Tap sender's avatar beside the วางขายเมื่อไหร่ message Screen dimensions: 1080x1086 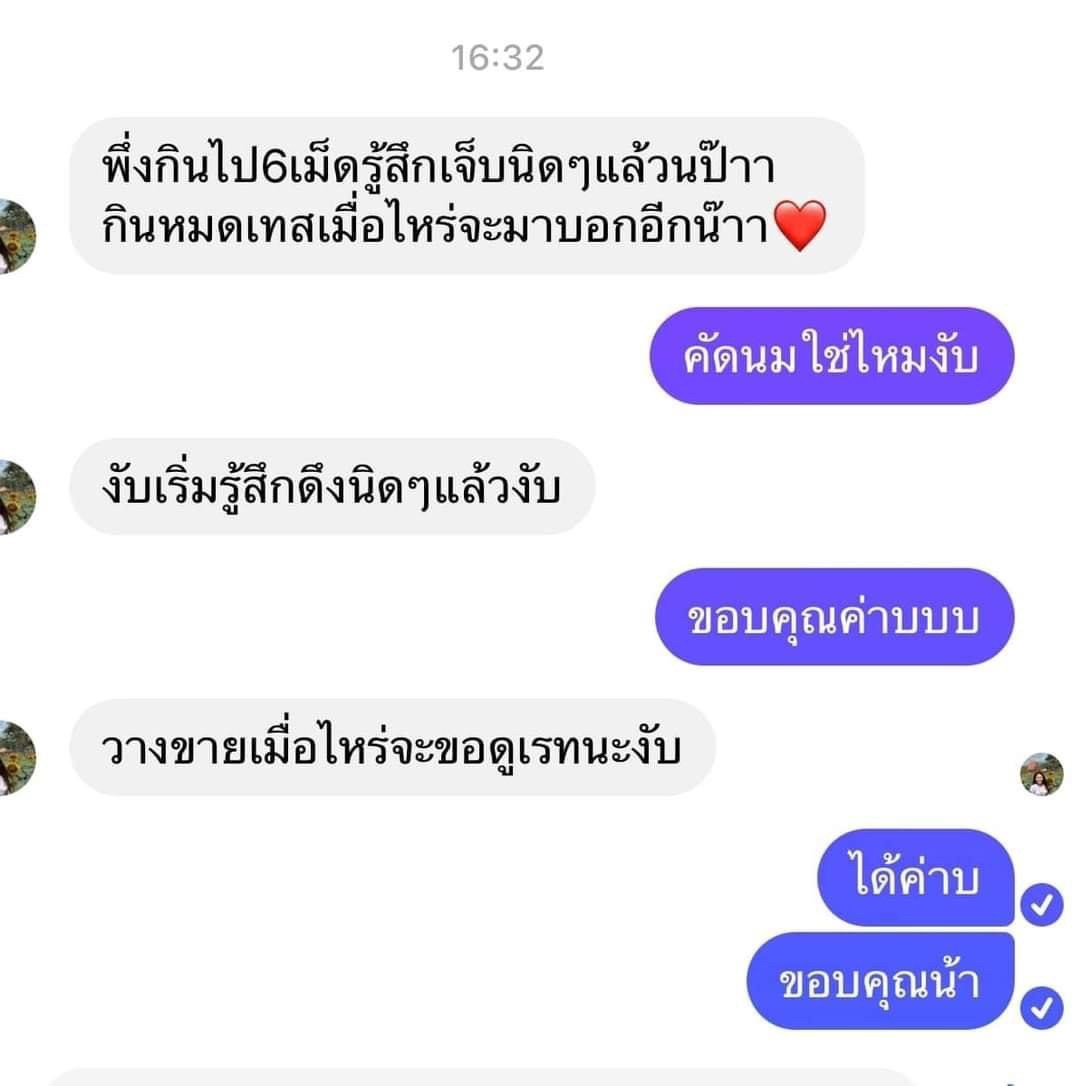tap(15, 757)
